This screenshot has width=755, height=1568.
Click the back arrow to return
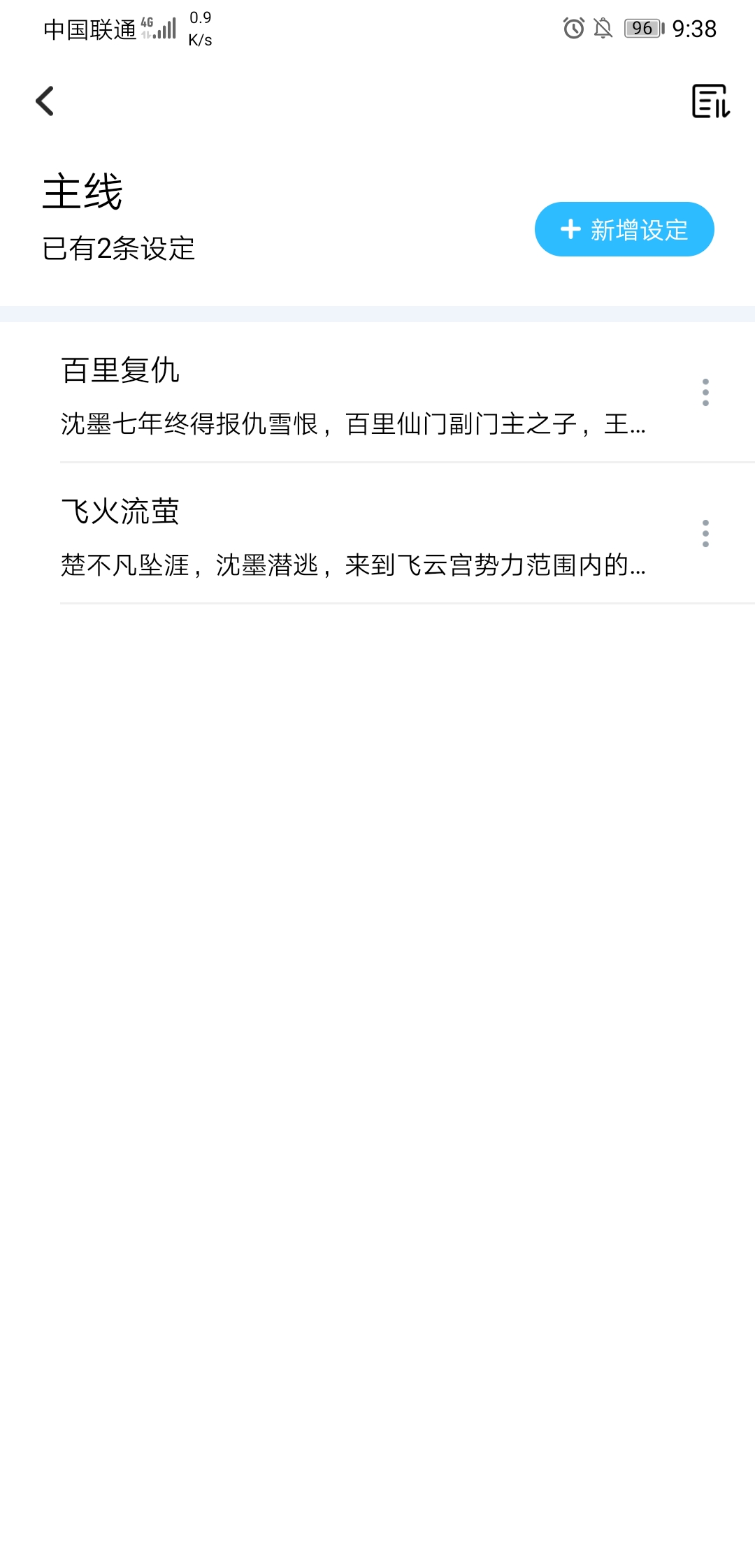44,101
